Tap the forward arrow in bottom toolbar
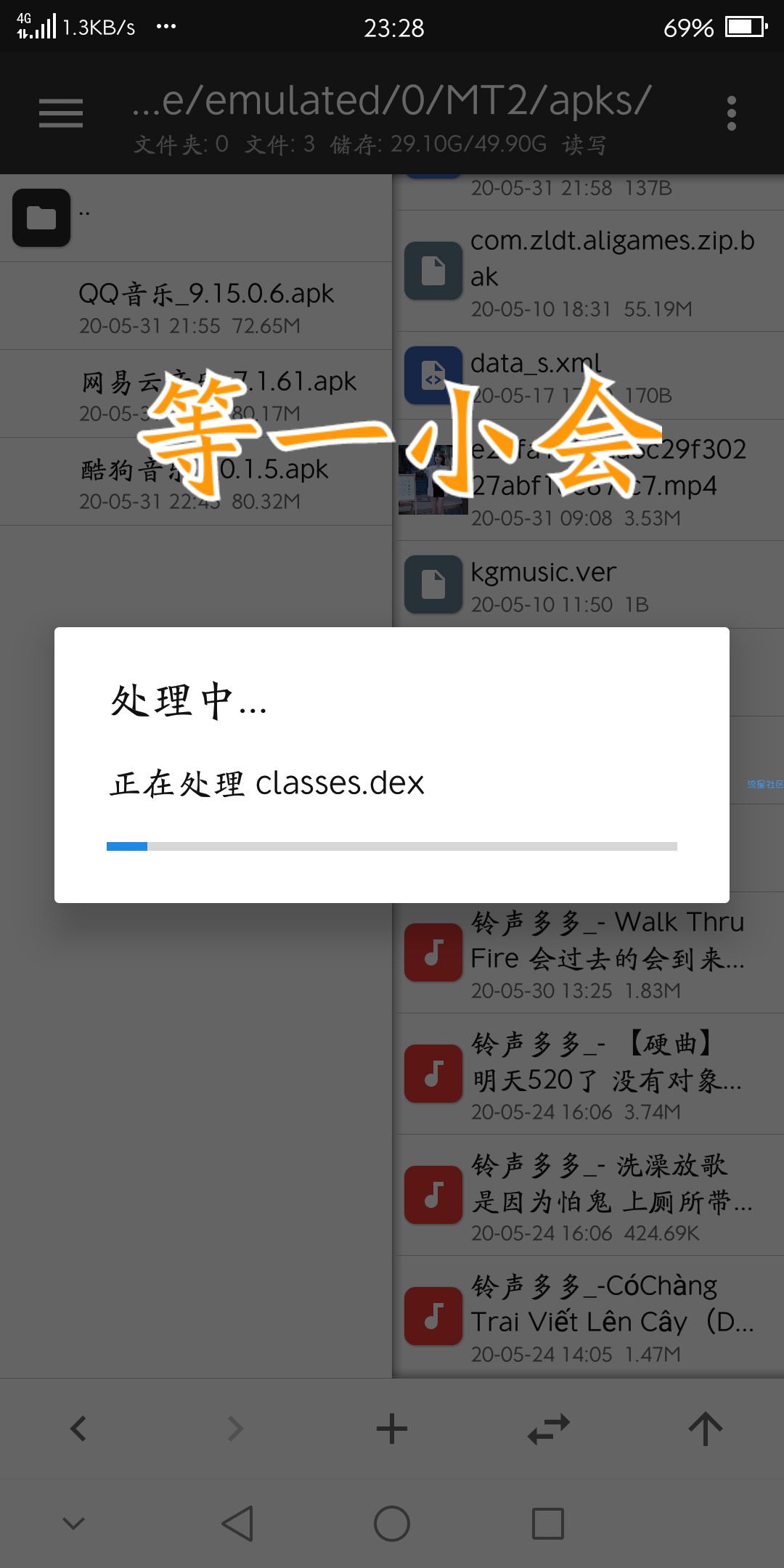Image resolution: width=784 pixels, height=1568 pixels. (x=235, y=1429)
